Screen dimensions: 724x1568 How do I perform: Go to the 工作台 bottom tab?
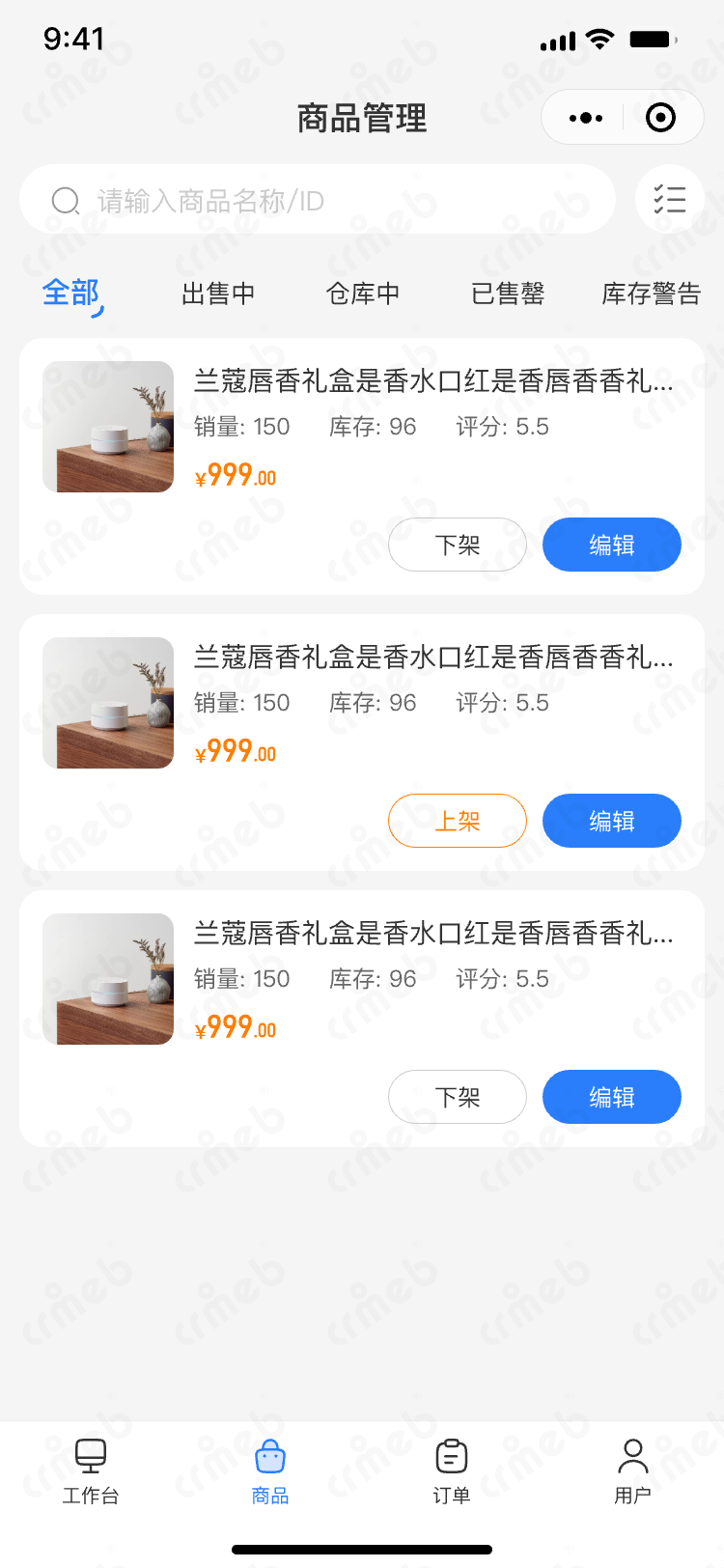pos(91,1471)
